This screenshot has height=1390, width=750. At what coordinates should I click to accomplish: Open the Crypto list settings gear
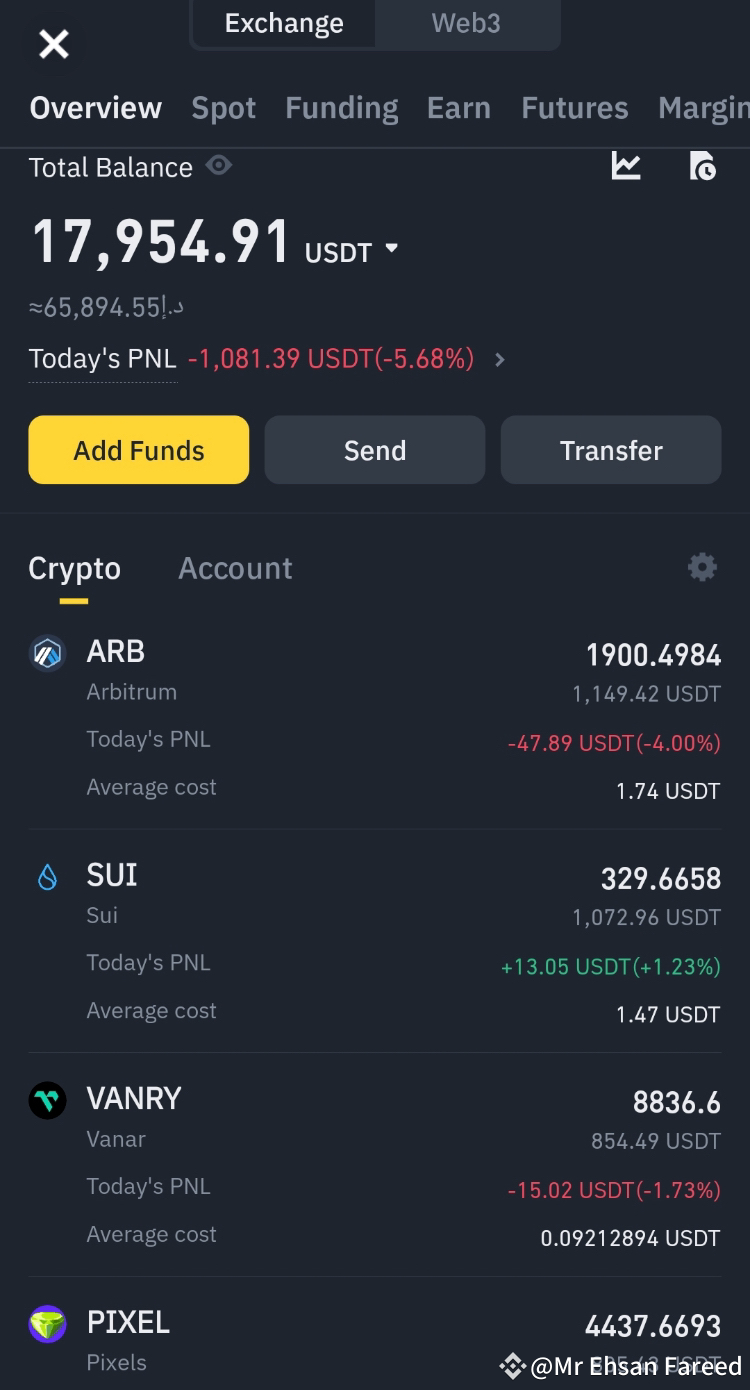click(x=702, y=567)
